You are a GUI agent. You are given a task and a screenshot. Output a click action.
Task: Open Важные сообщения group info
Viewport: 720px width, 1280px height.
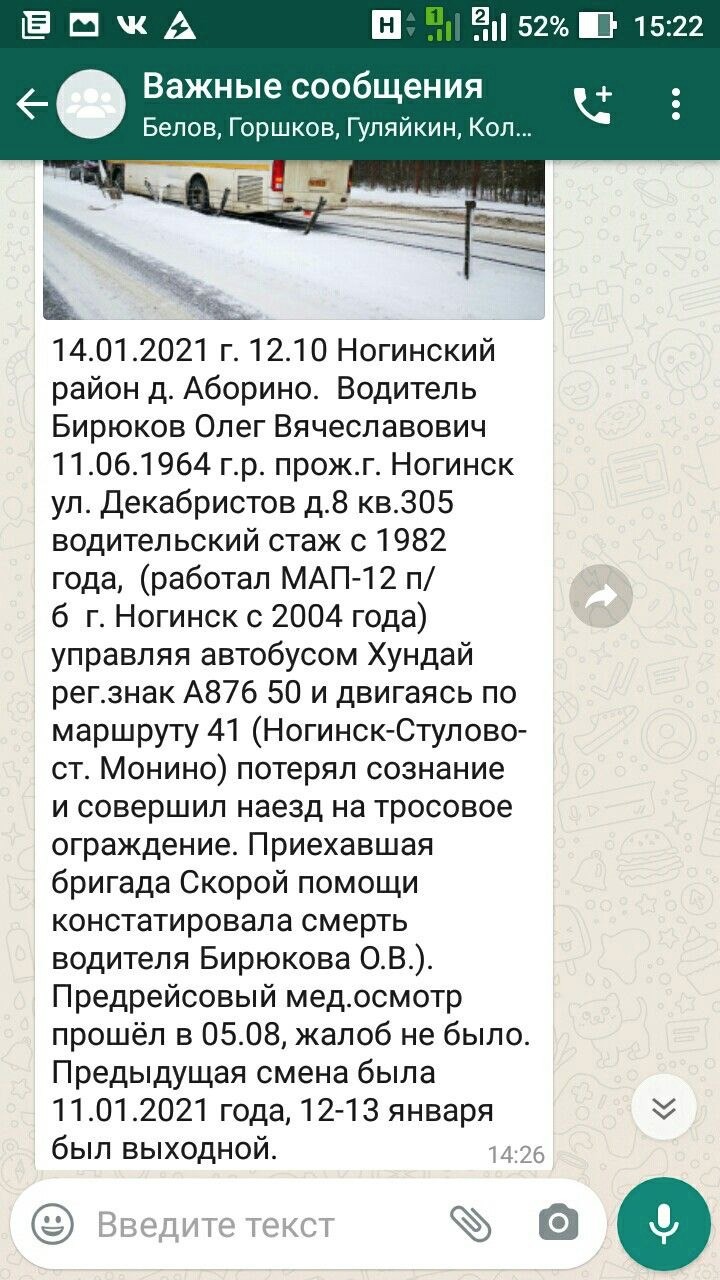coord(338,104)
